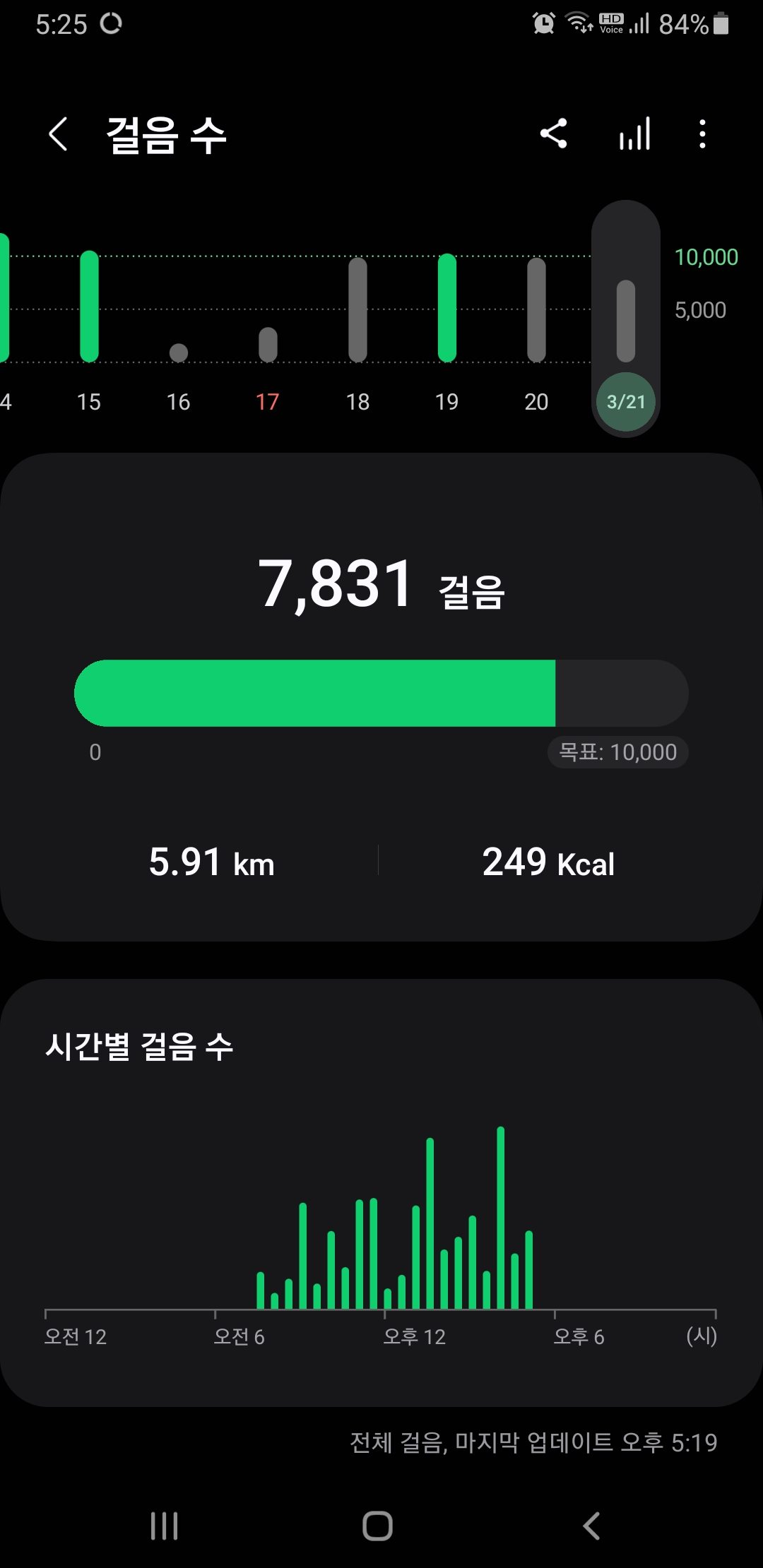This screenshot has width=763, height=1568.
Task: Open the step statistics chart icon
Action: 634,133
